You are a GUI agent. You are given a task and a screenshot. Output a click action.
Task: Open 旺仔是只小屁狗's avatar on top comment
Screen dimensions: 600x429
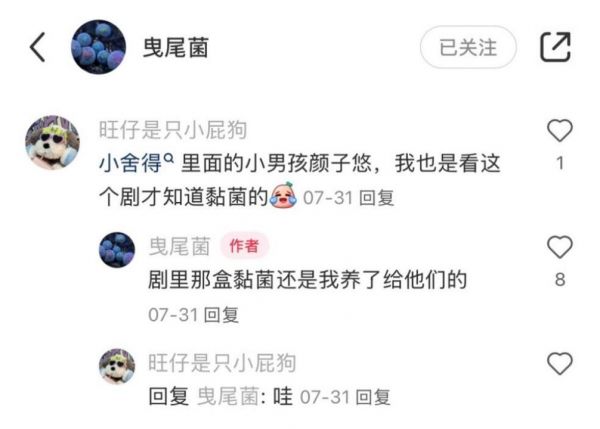(52, 143)
